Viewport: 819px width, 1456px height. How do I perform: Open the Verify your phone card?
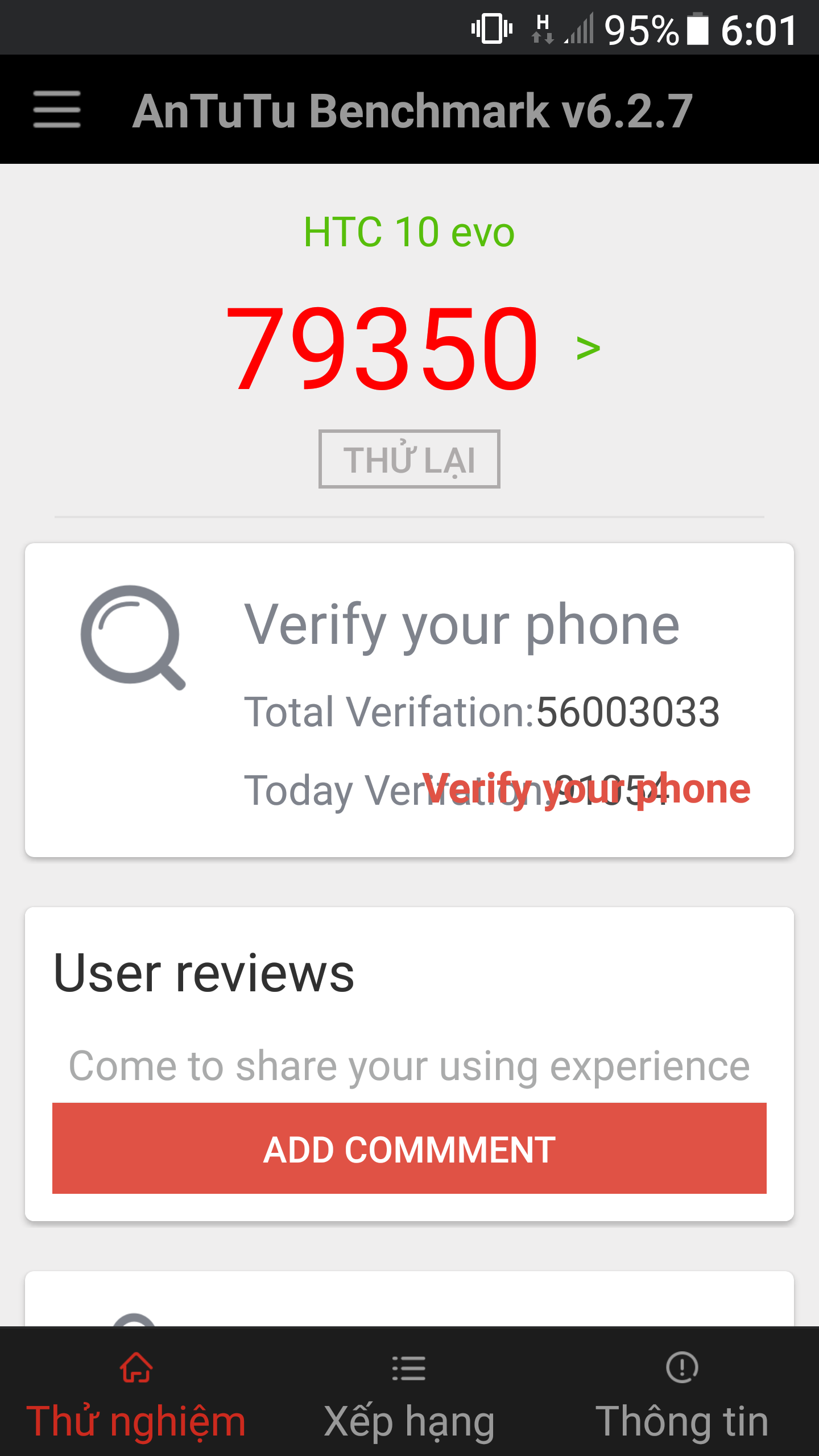(x=409, y=700)
